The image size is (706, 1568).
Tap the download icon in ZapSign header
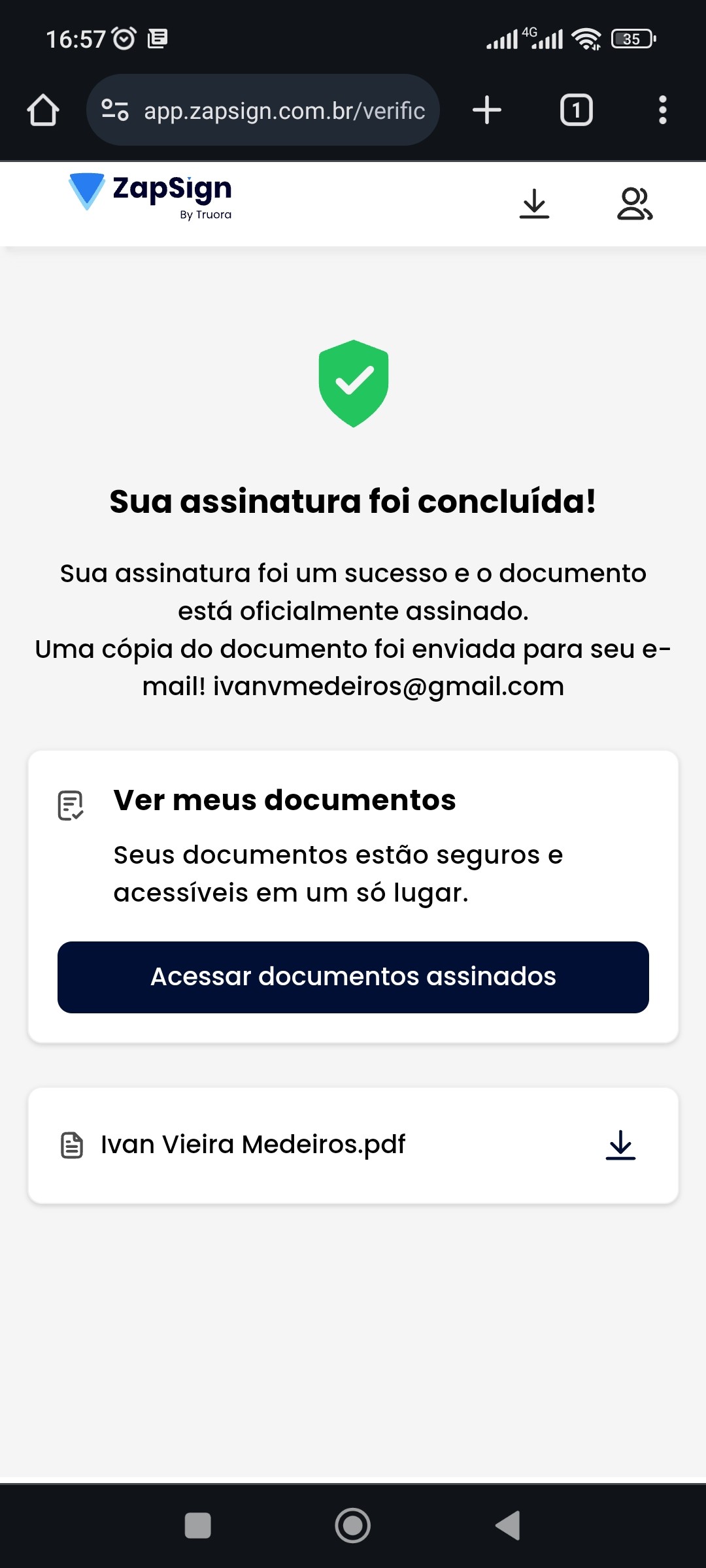tap(534, 204)
